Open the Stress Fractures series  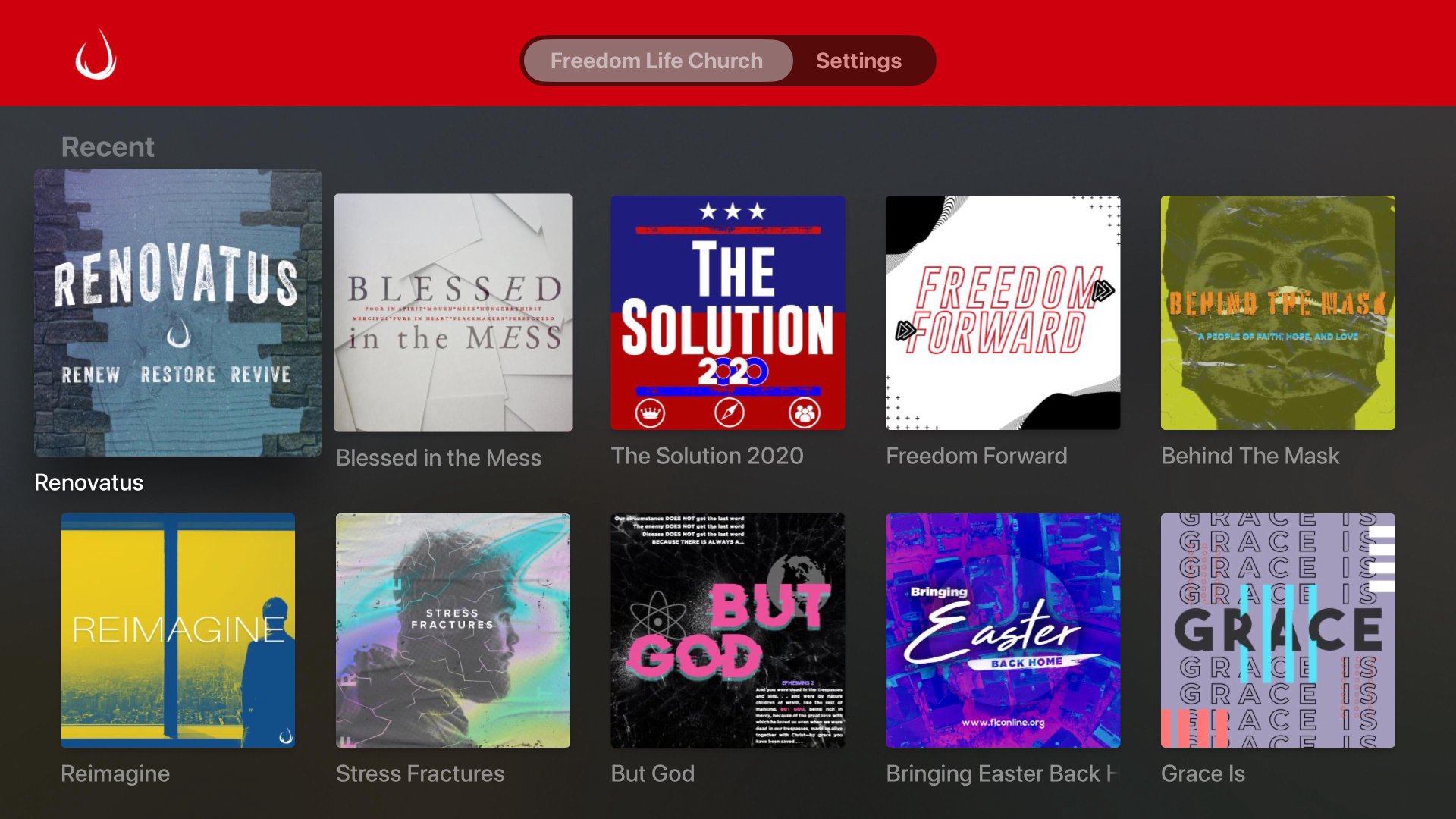[453, 630]
